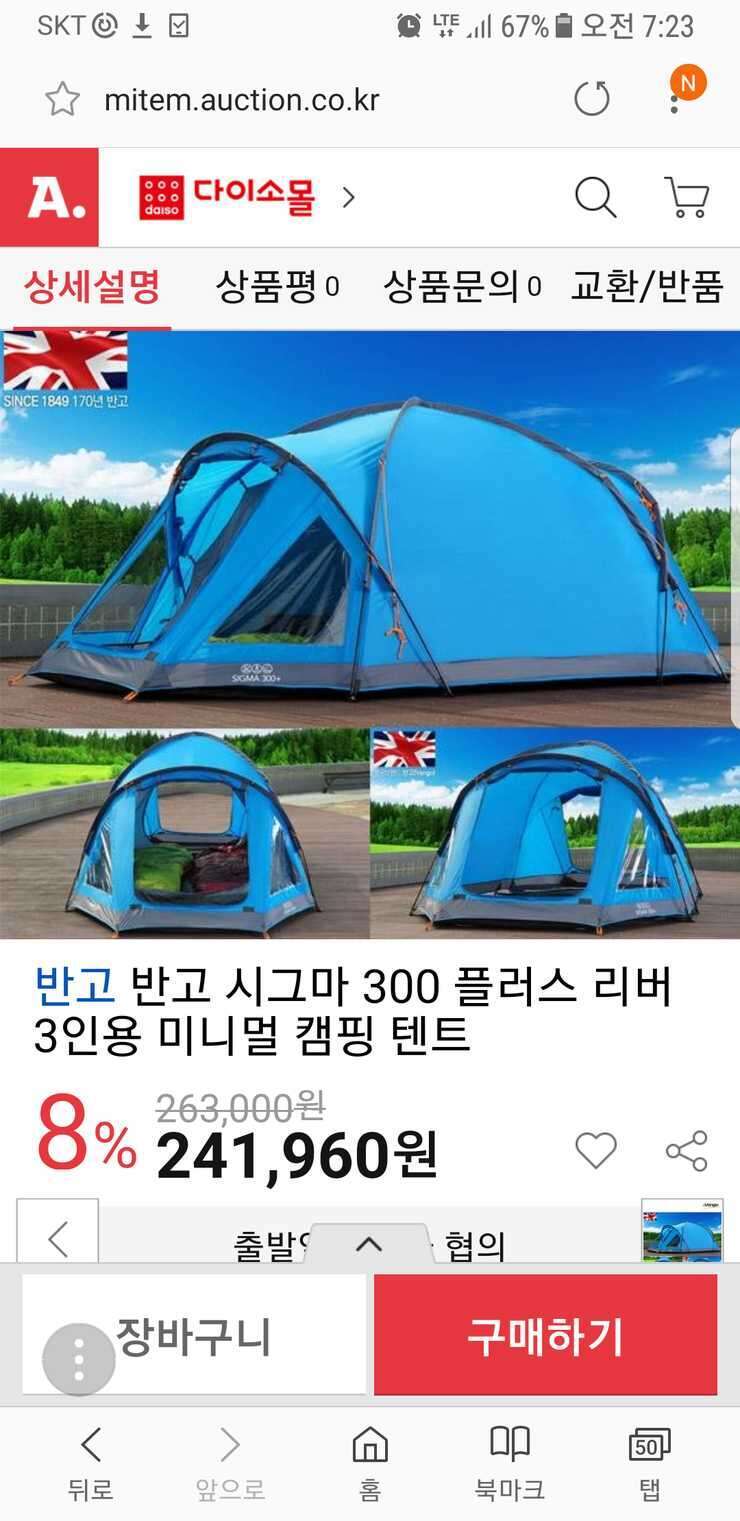
Task: Open the search icon
Action: [x=595, y=197]
